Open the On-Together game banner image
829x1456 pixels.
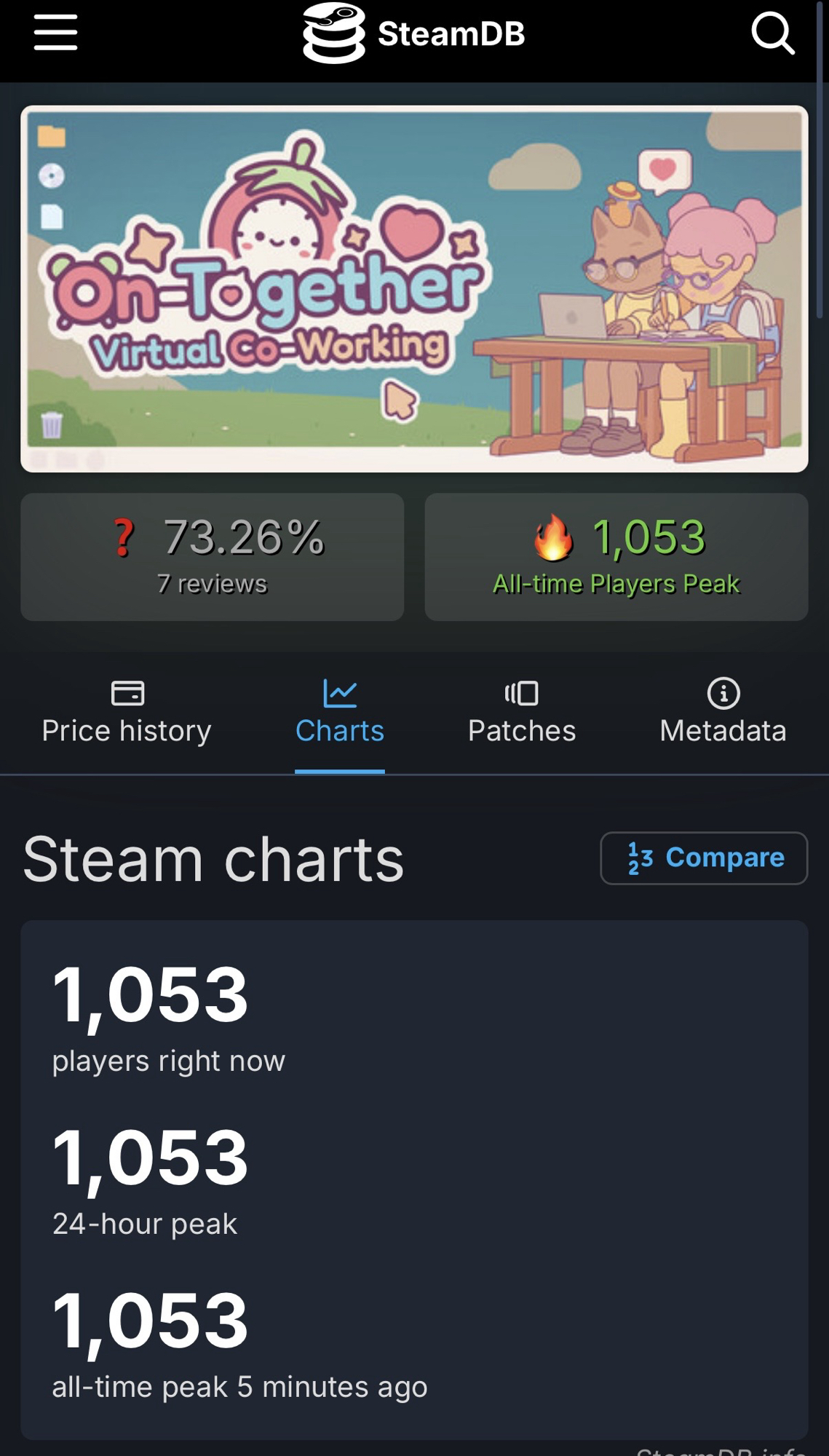tap(414, 289)
